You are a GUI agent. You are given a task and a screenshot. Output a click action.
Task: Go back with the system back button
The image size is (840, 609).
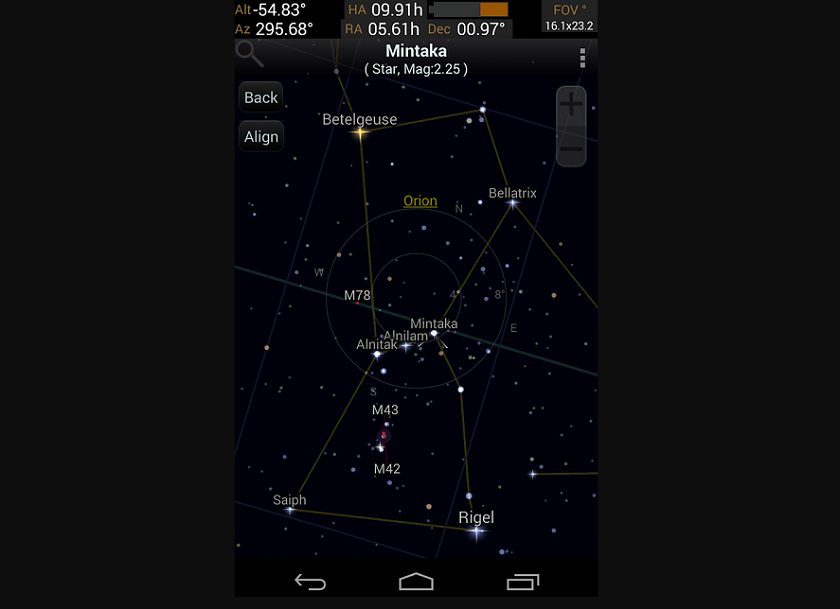pyautogui.click(x=310, y=582)
